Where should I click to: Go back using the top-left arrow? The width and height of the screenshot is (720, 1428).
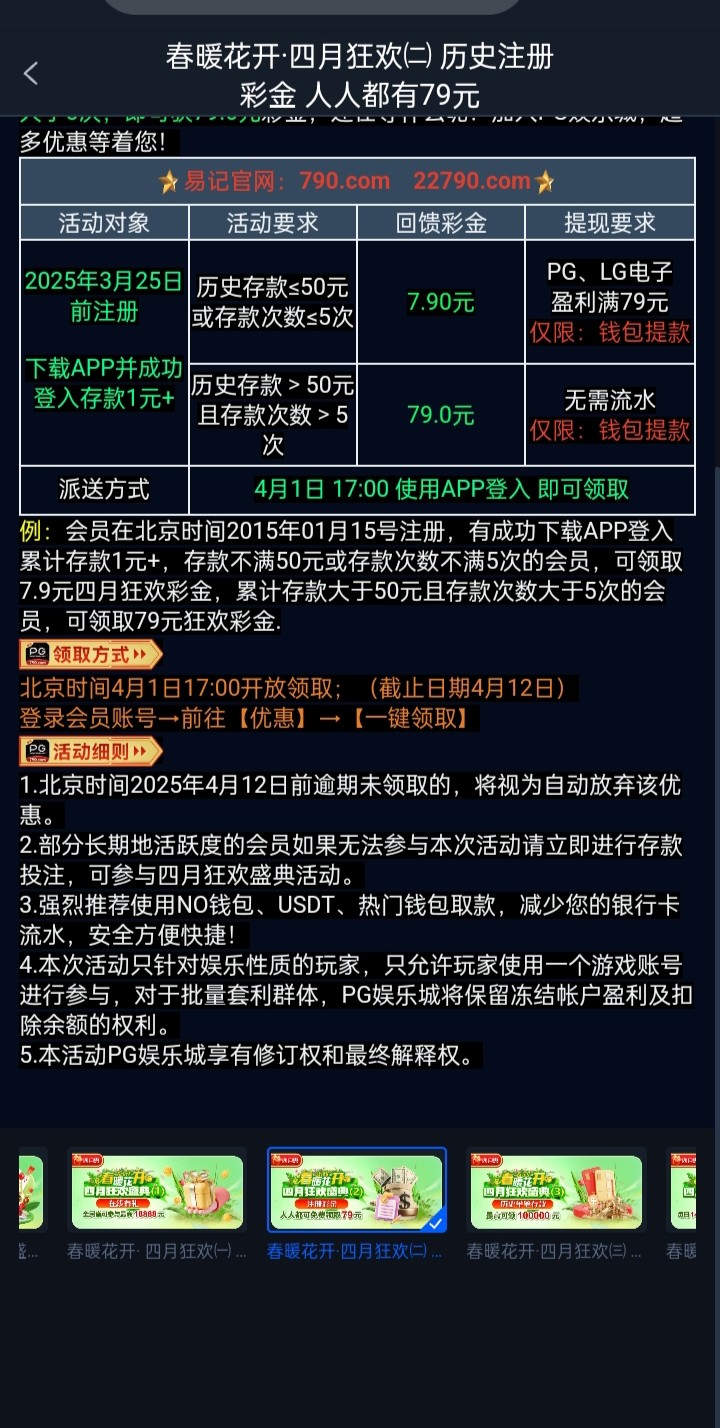pyautogui.click(x=31, y=73)
